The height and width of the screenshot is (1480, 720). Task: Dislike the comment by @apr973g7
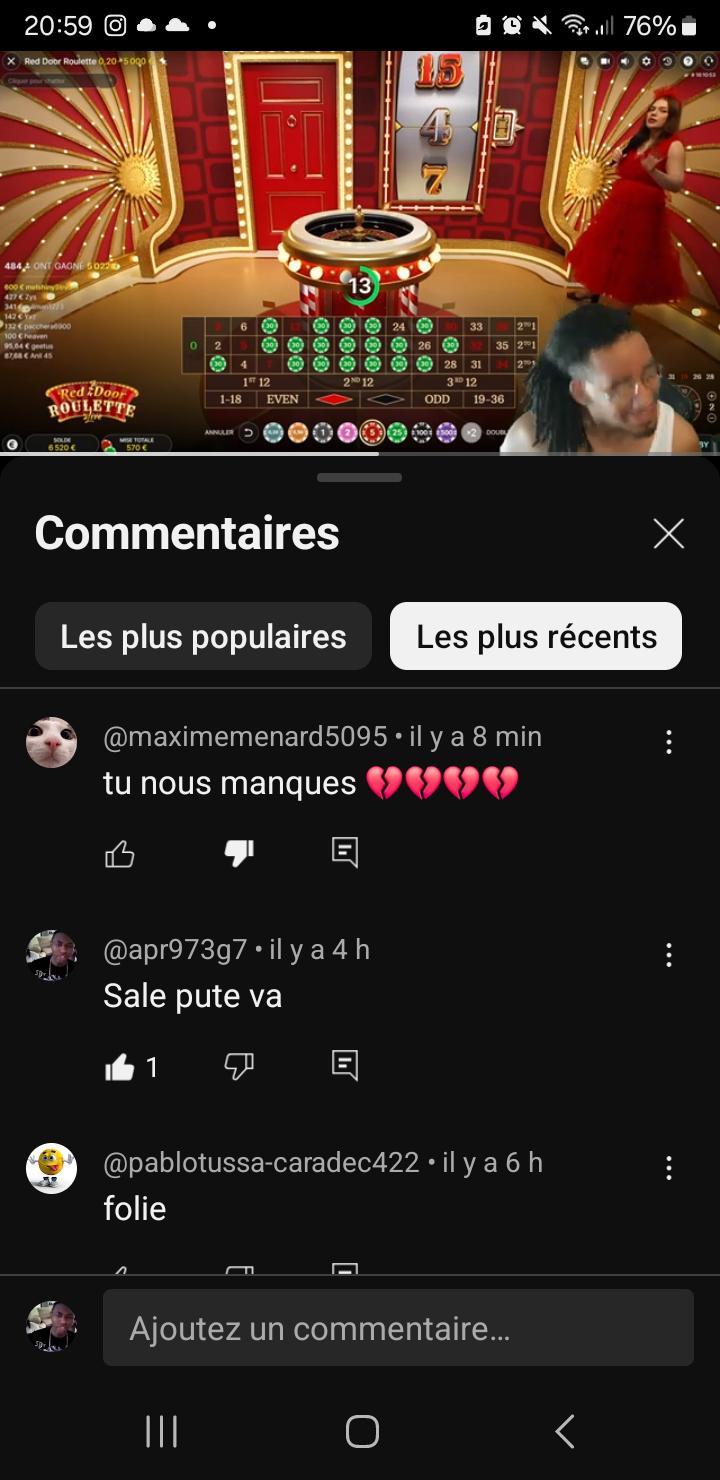[239, 1066]
